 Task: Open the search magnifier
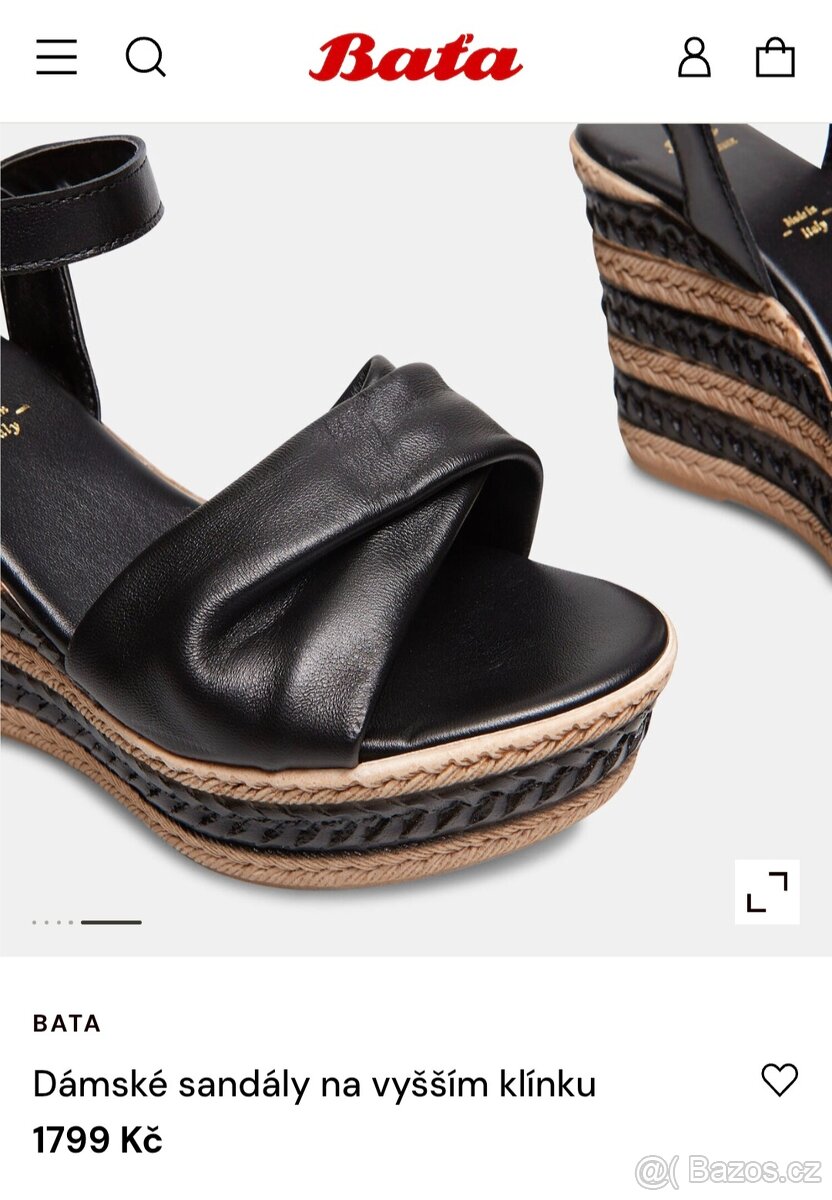click(145, 57)
